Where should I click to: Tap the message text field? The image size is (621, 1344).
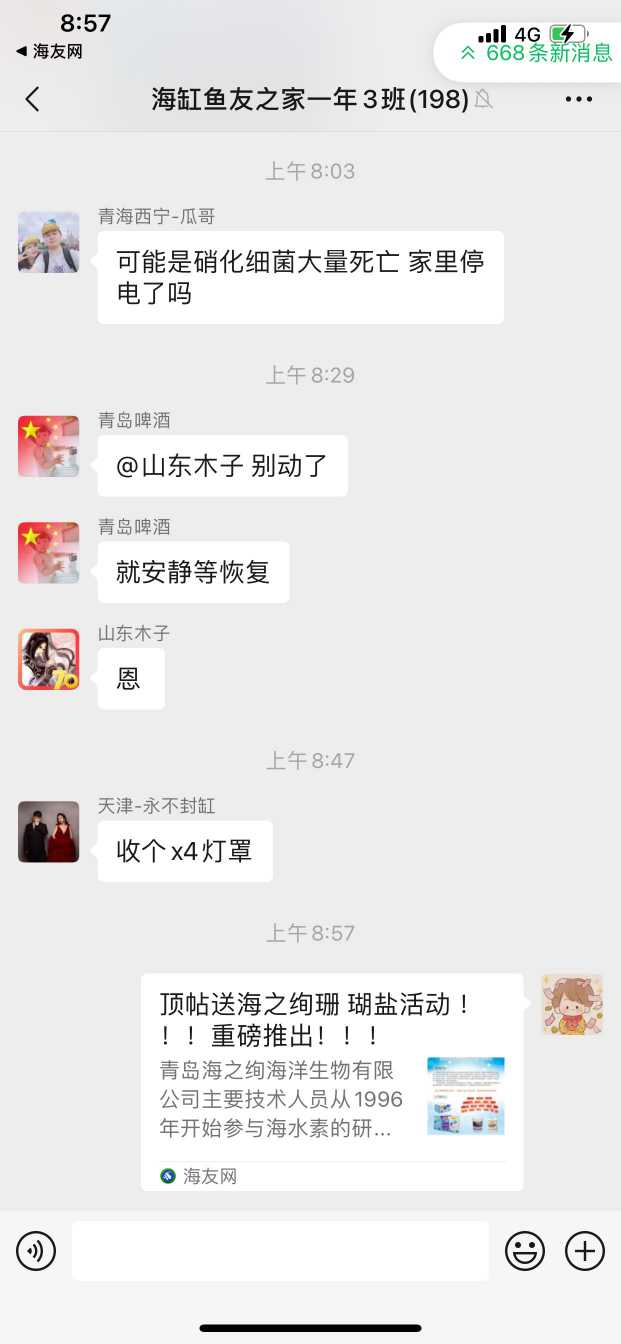280,1251
